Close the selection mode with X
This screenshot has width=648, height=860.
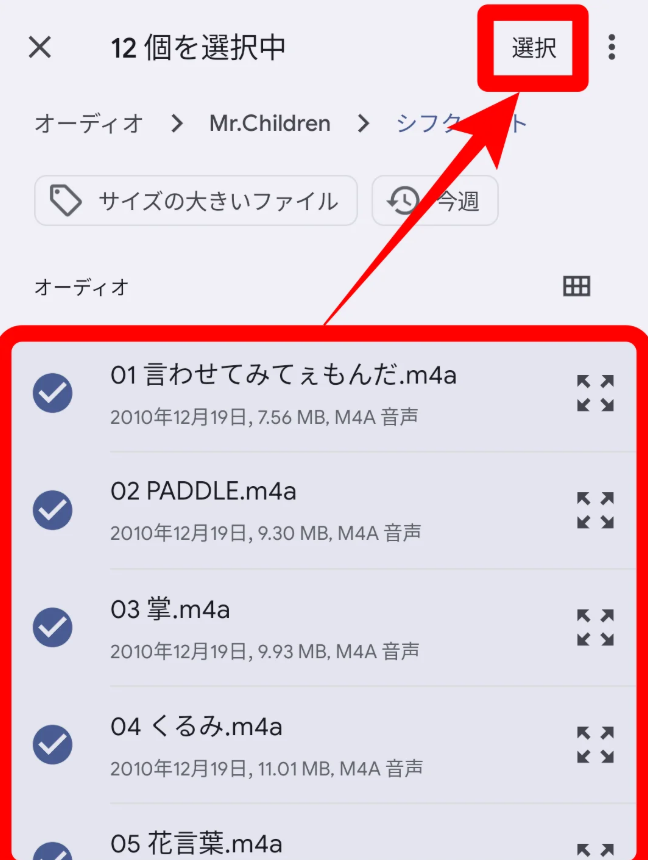pyautogui.click(x=40, y=48)
